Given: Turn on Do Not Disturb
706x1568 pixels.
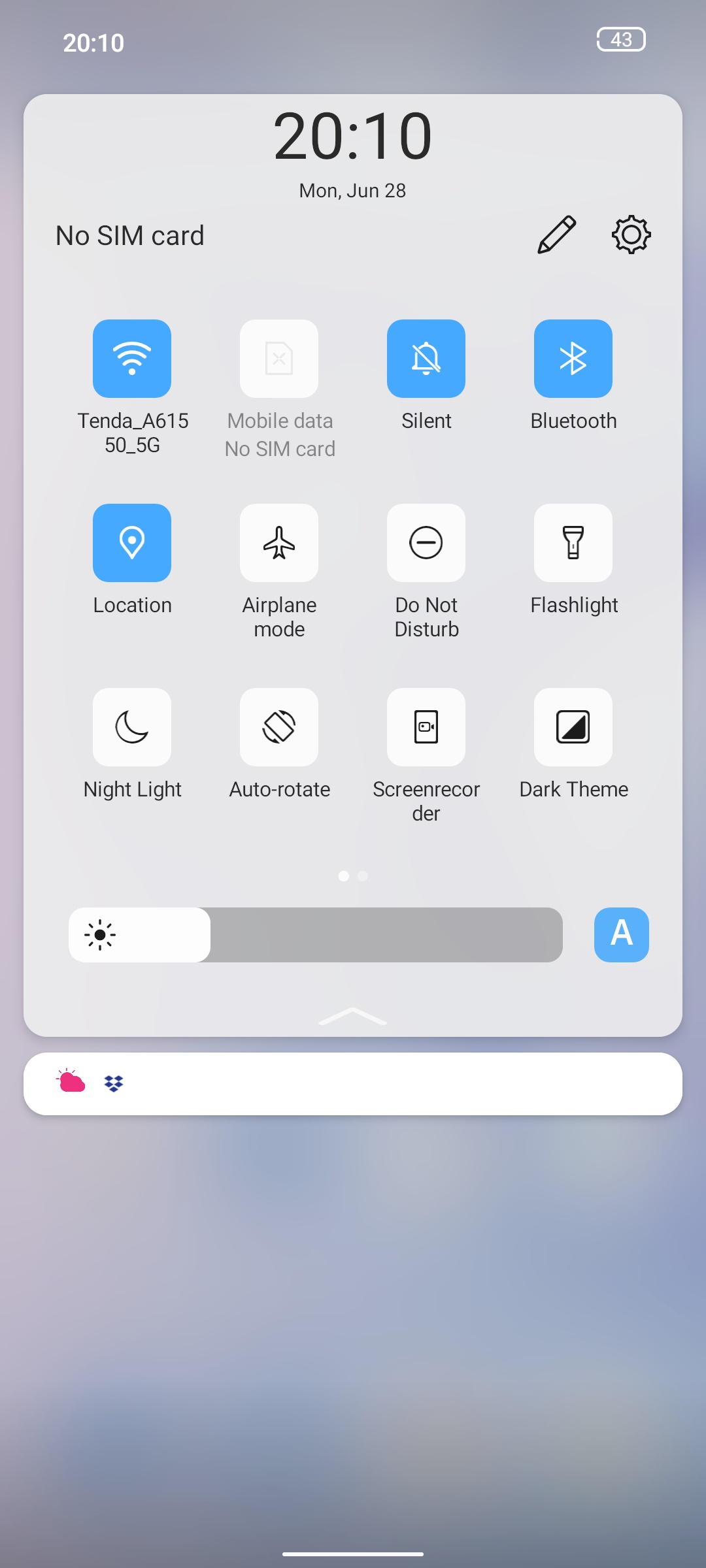Looking at the screenshot, I should point(426,543).
